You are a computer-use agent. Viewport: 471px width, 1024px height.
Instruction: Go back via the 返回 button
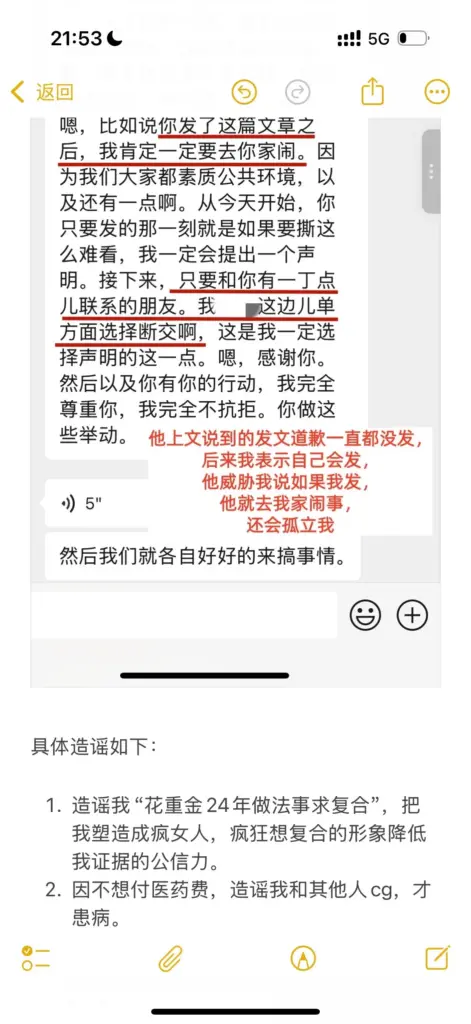point(42,92)
